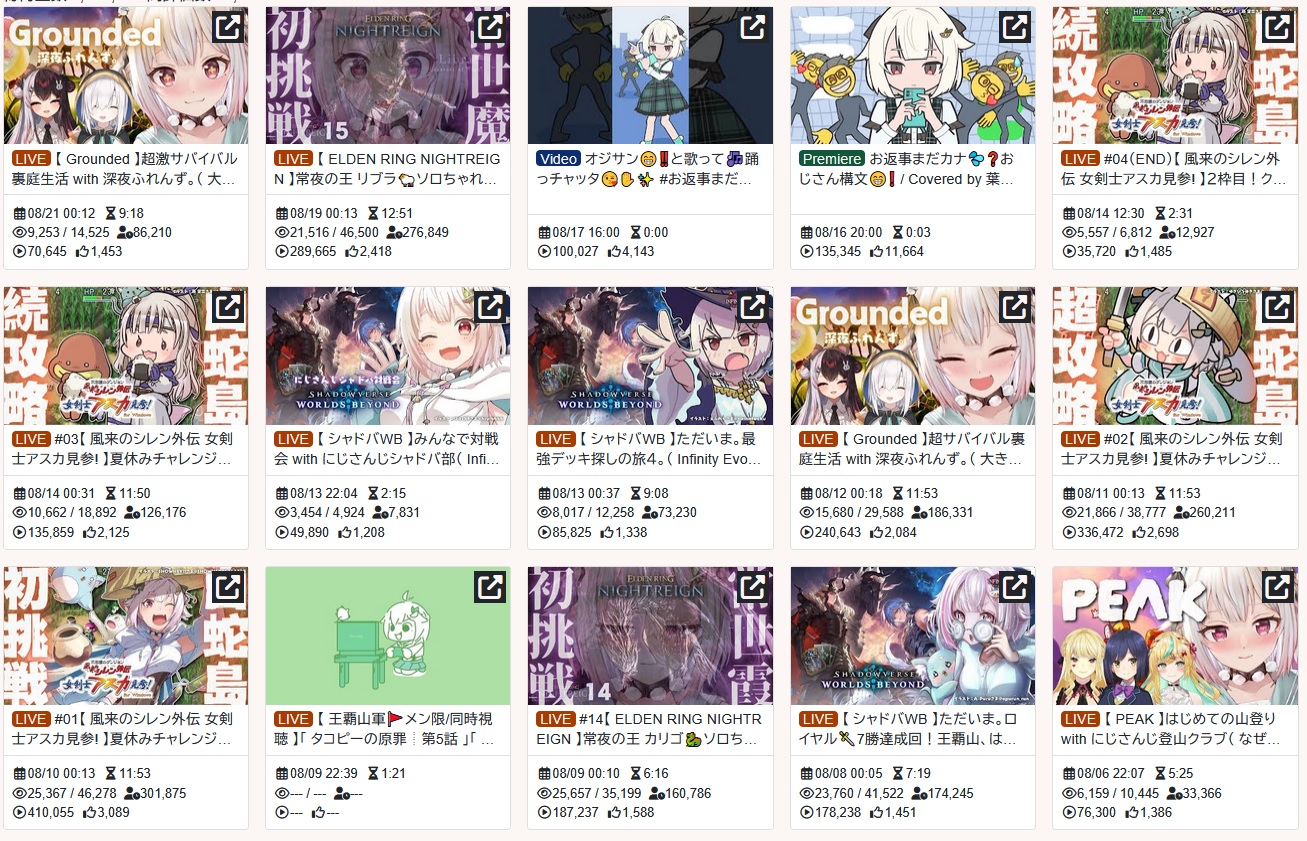Open the シャドバWB みんなで対戦会 stream
The image size is (1307, 841).
click(387, 355)
